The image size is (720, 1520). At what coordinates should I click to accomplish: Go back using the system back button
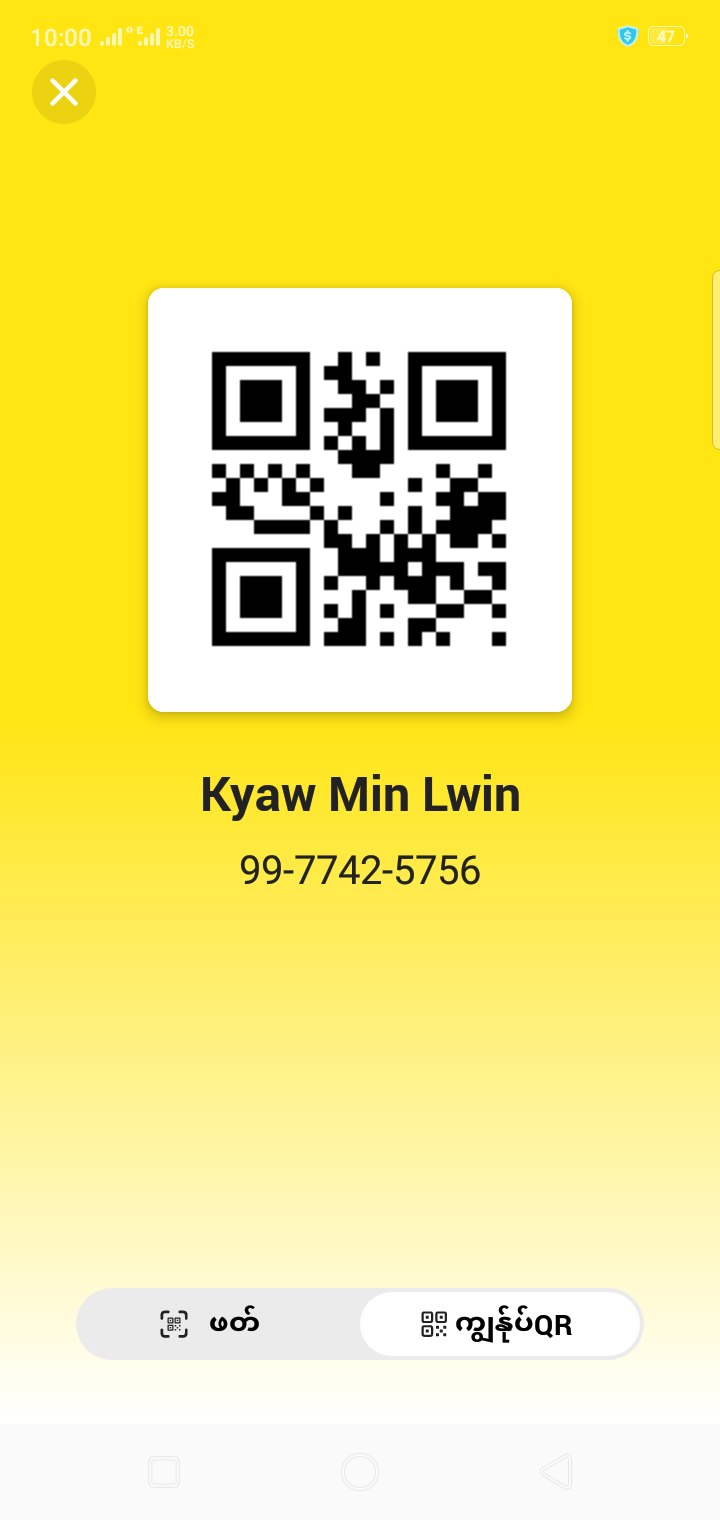pos(555,1472)
